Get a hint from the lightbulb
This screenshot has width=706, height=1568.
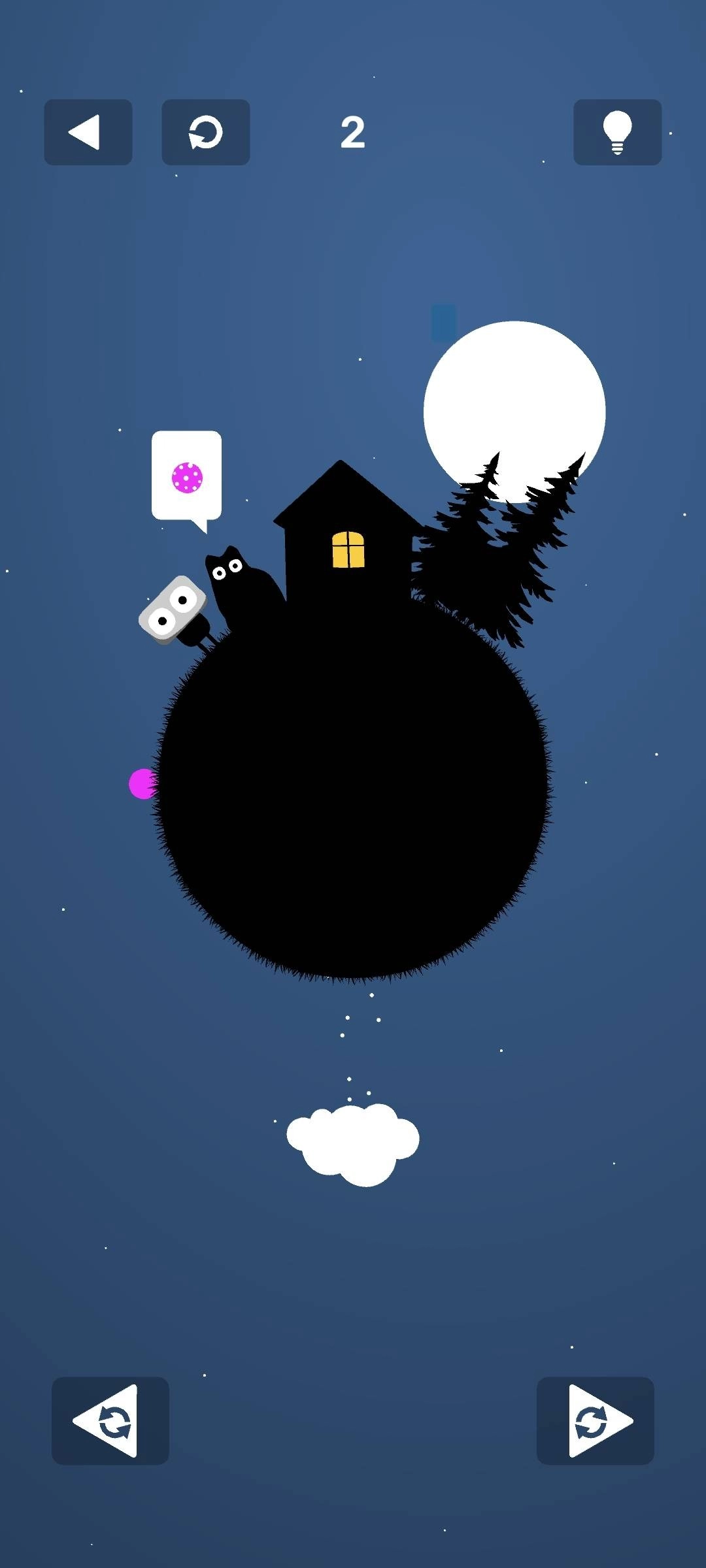click(617, 132)
